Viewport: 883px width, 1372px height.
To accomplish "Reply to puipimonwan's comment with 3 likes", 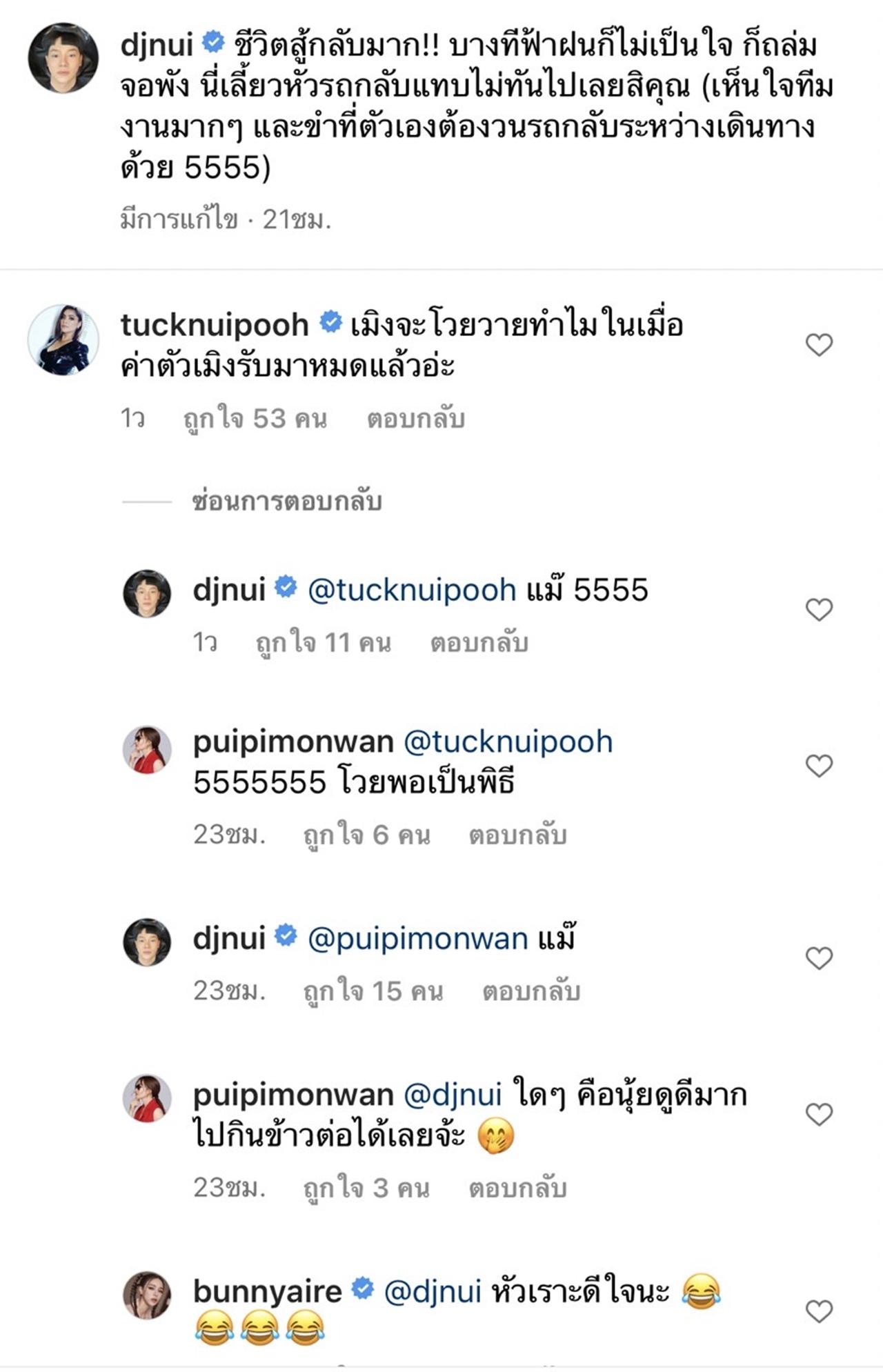I will pyautogui.click(x=517, y=1188).
